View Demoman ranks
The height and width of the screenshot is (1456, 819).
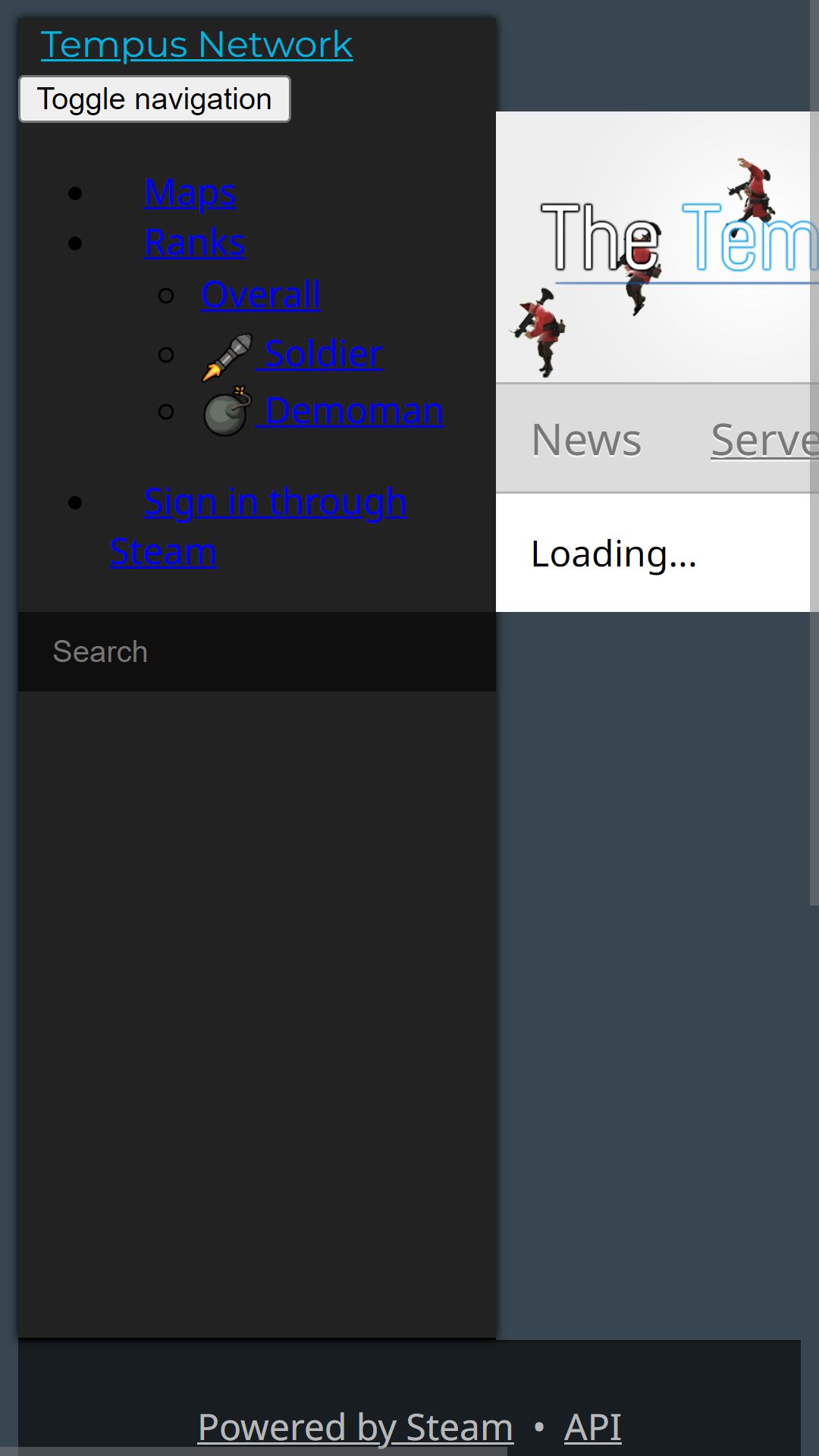click(x=322, y=411)
